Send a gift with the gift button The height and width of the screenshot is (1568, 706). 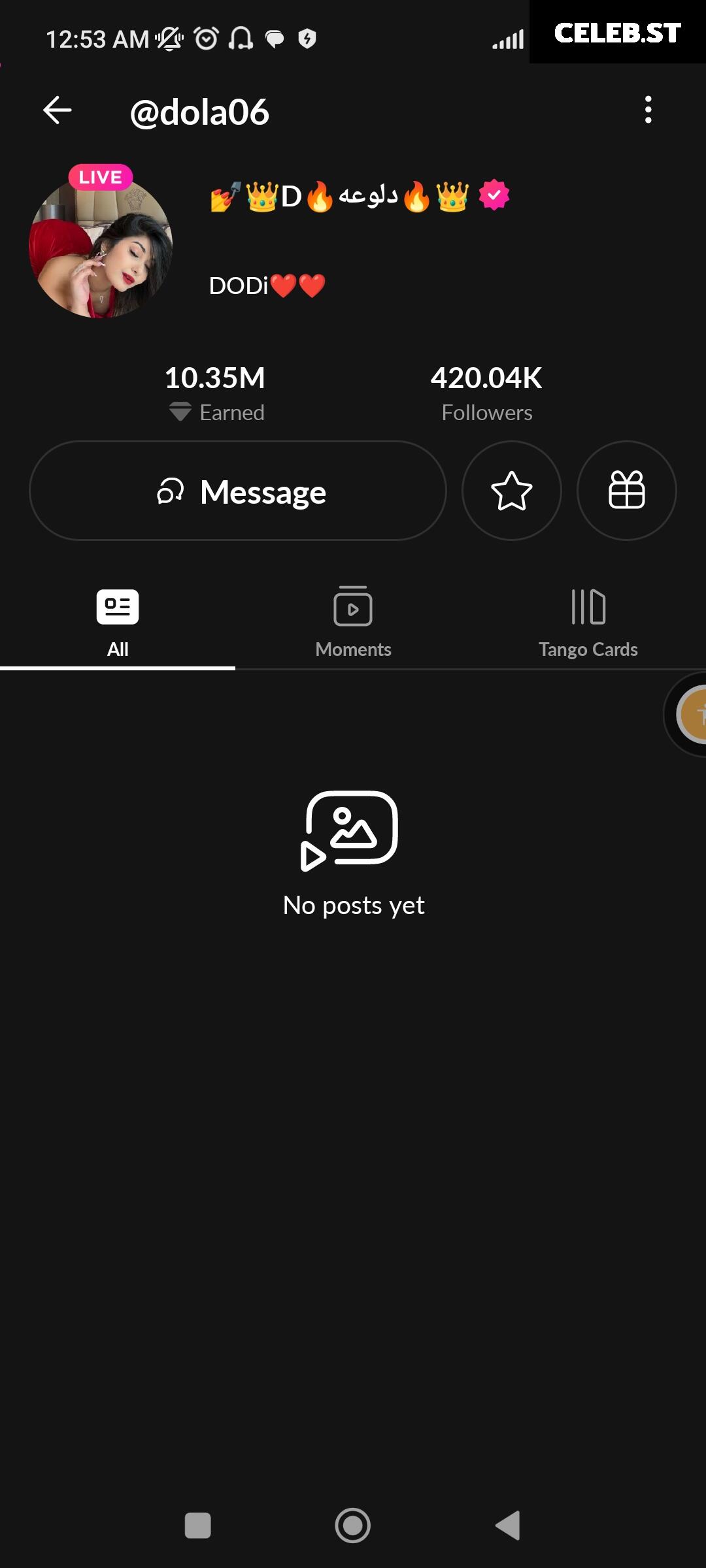coord(626,491)
